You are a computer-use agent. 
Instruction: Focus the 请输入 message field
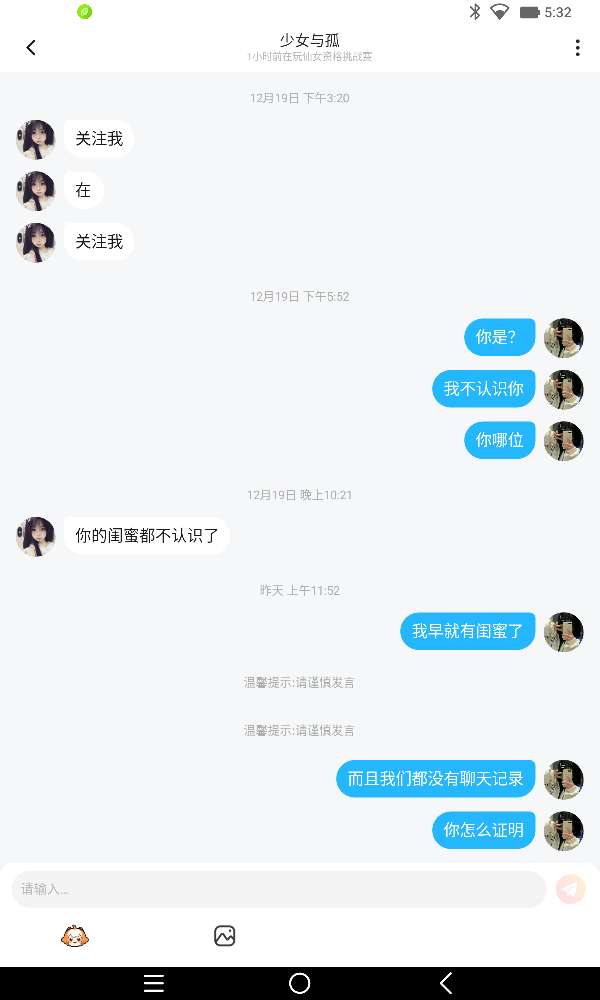click(x=278, y=889)
